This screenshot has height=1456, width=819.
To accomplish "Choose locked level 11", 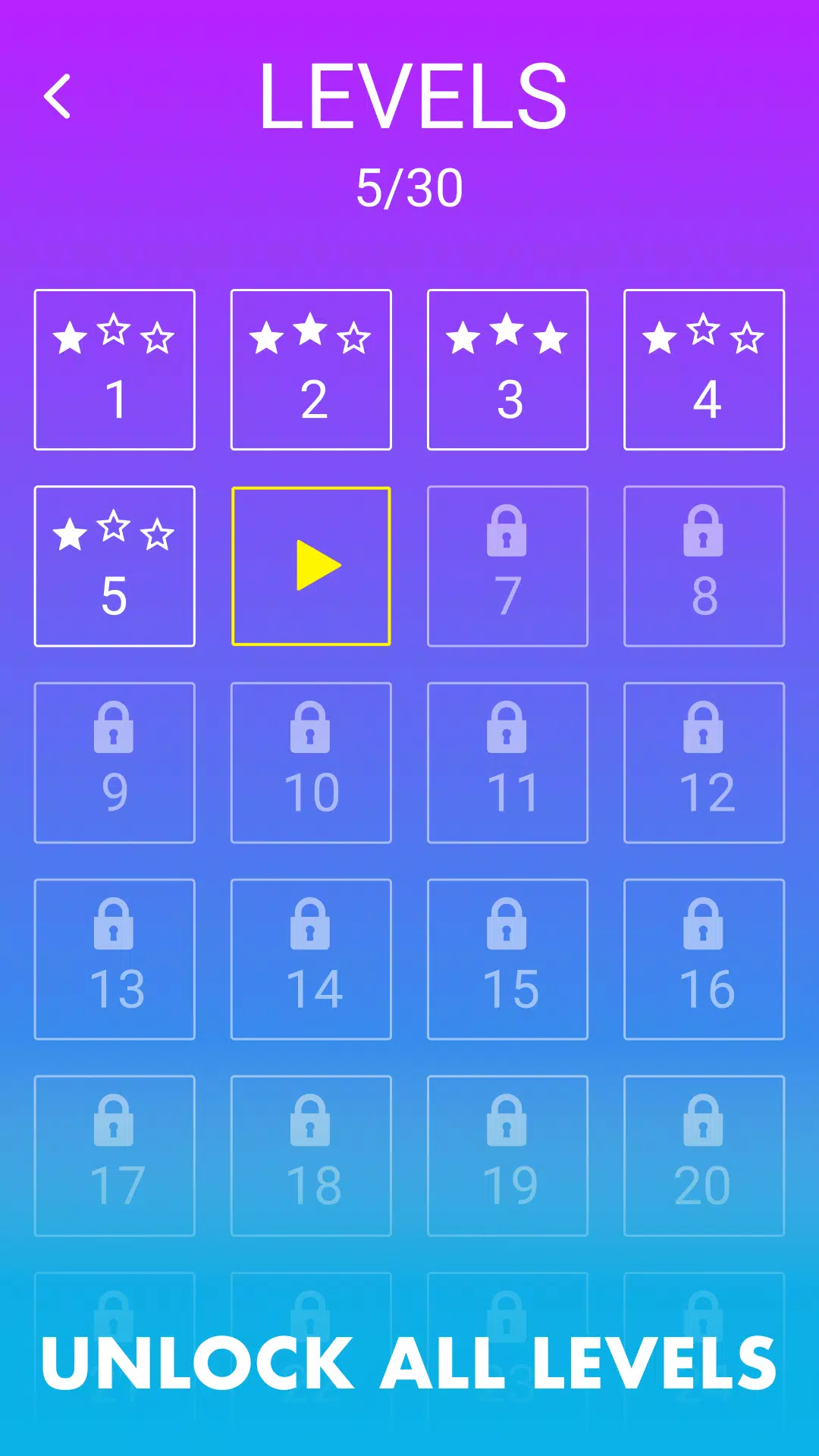I will click(507, 762).
